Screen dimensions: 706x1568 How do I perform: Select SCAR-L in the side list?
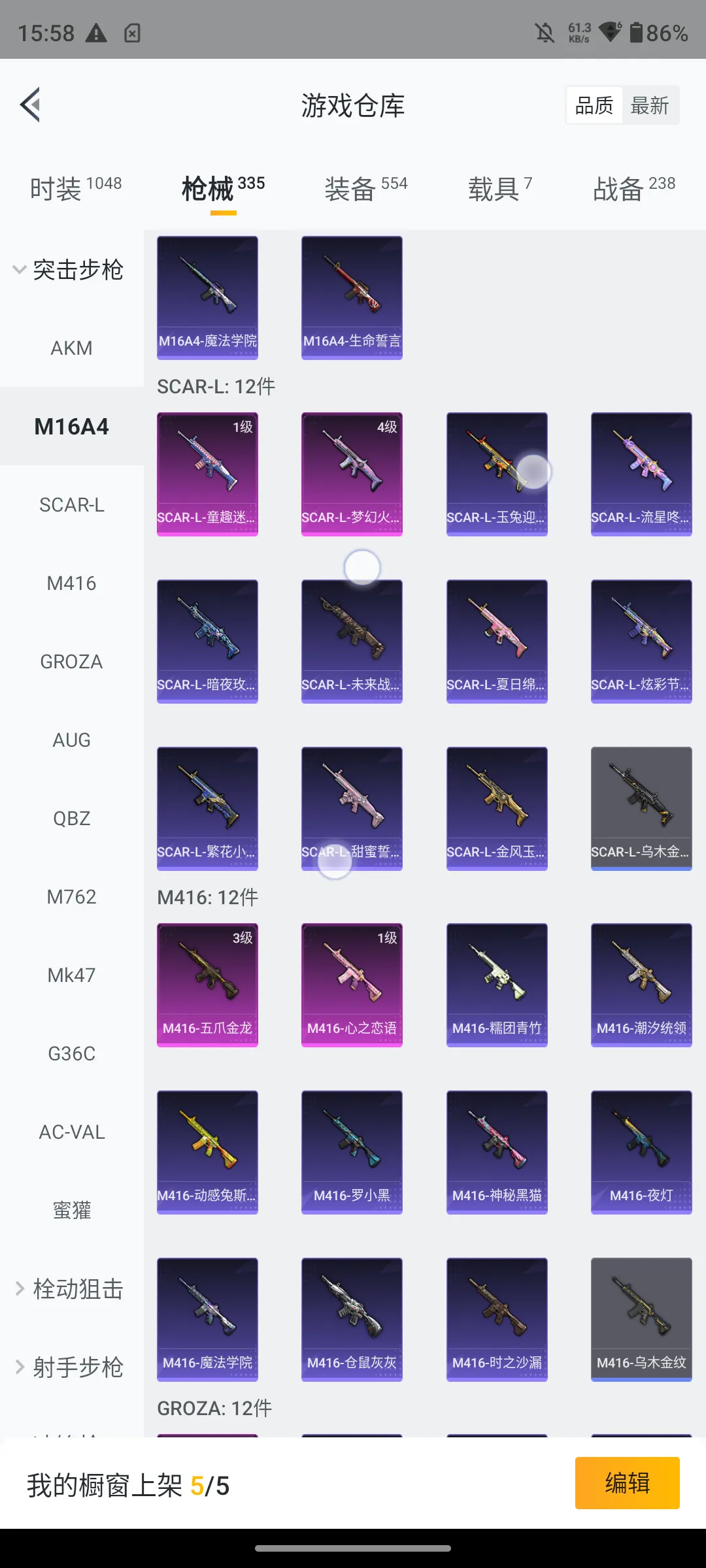pyautogui.click(x=71, y=505)
